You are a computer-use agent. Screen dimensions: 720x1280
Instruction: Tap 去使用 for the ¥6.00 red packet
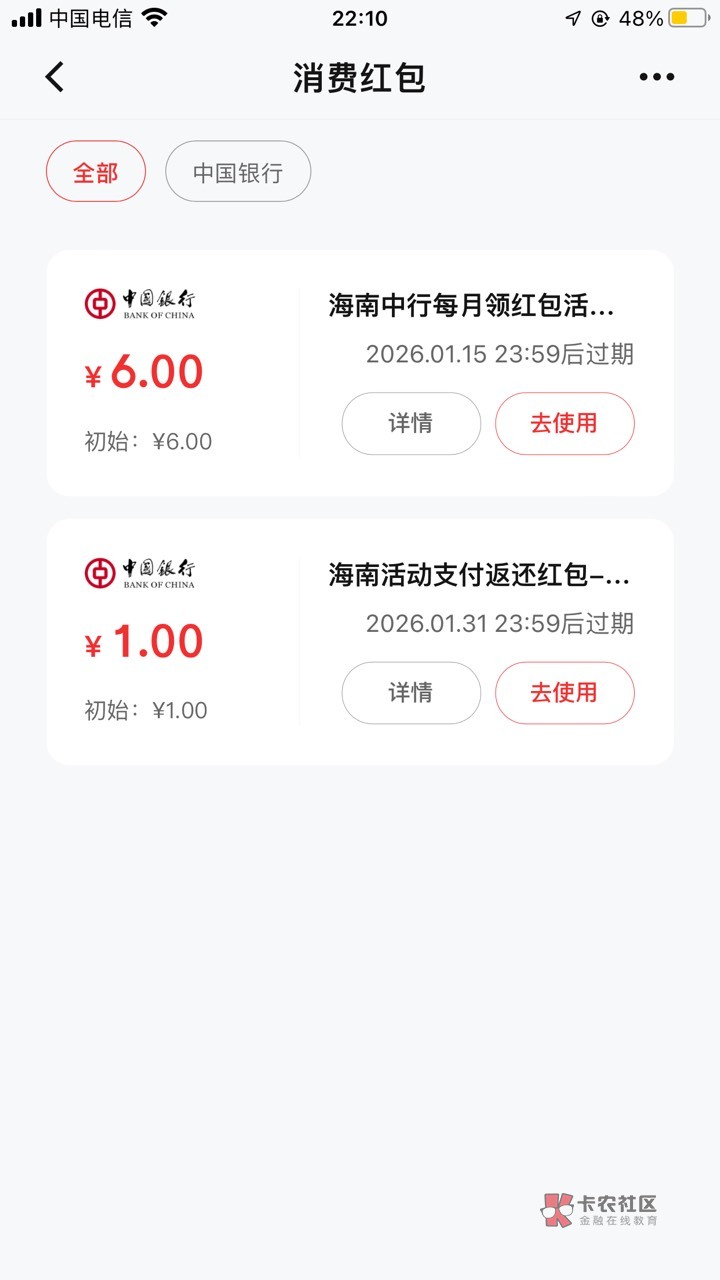point(564,423)
